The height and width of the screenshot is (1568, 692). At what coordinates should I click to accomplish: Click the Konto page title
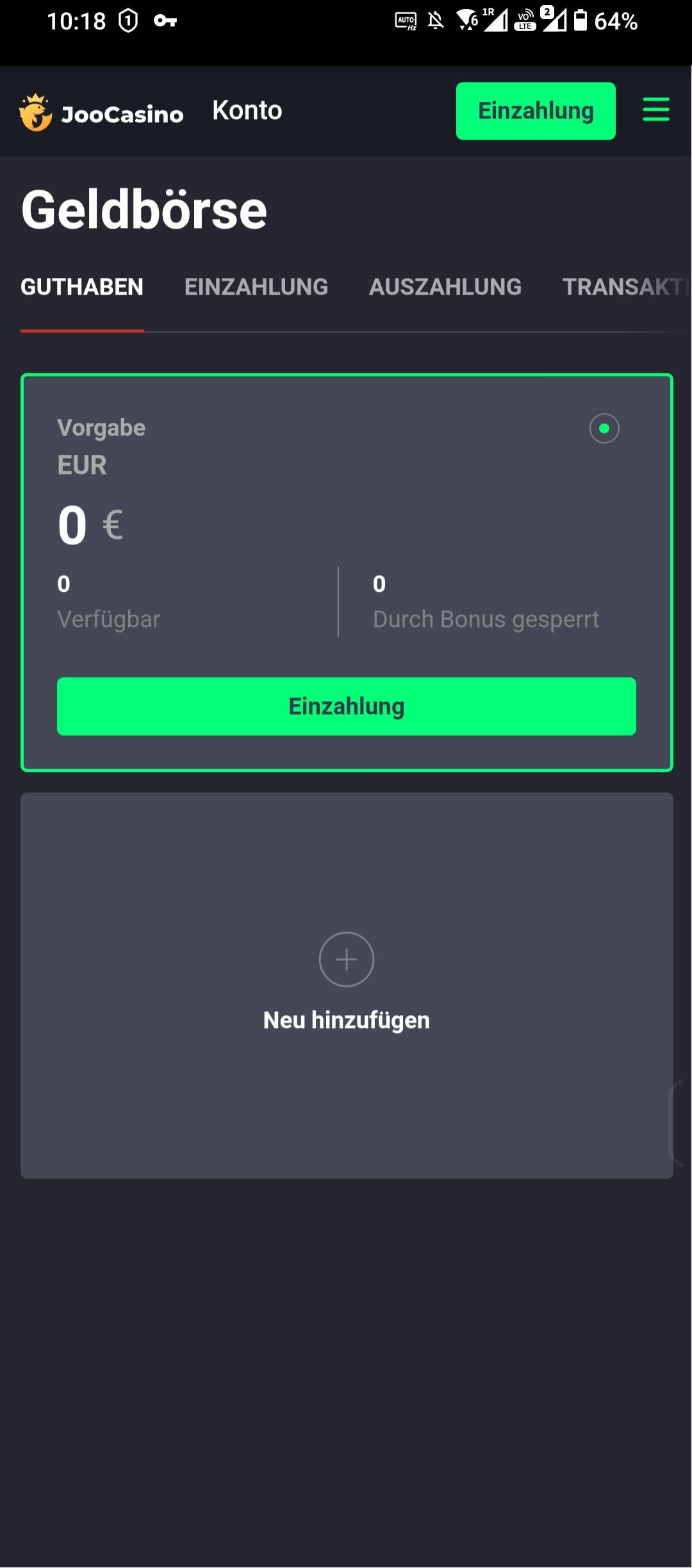point(247,110)
